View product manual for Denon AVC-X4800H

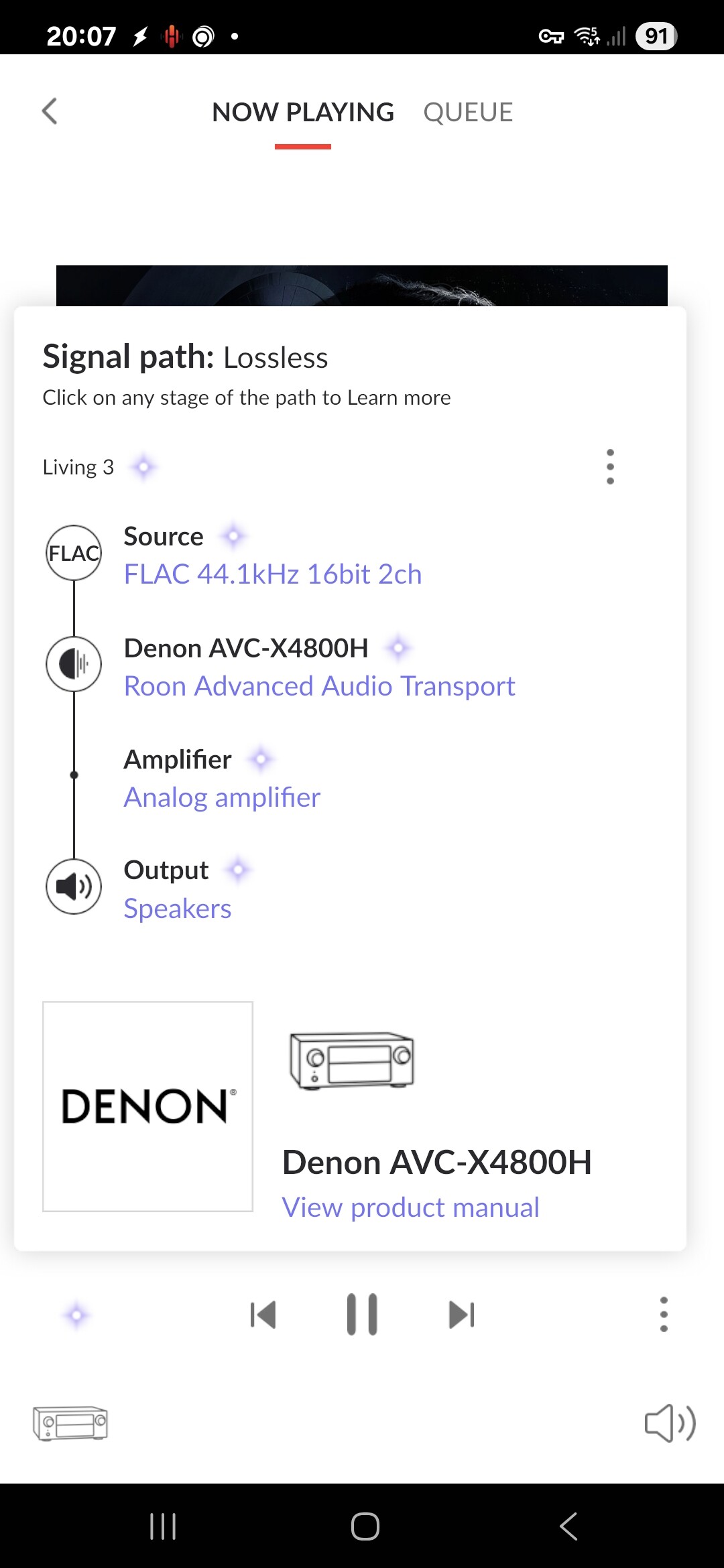[410, 1207]
